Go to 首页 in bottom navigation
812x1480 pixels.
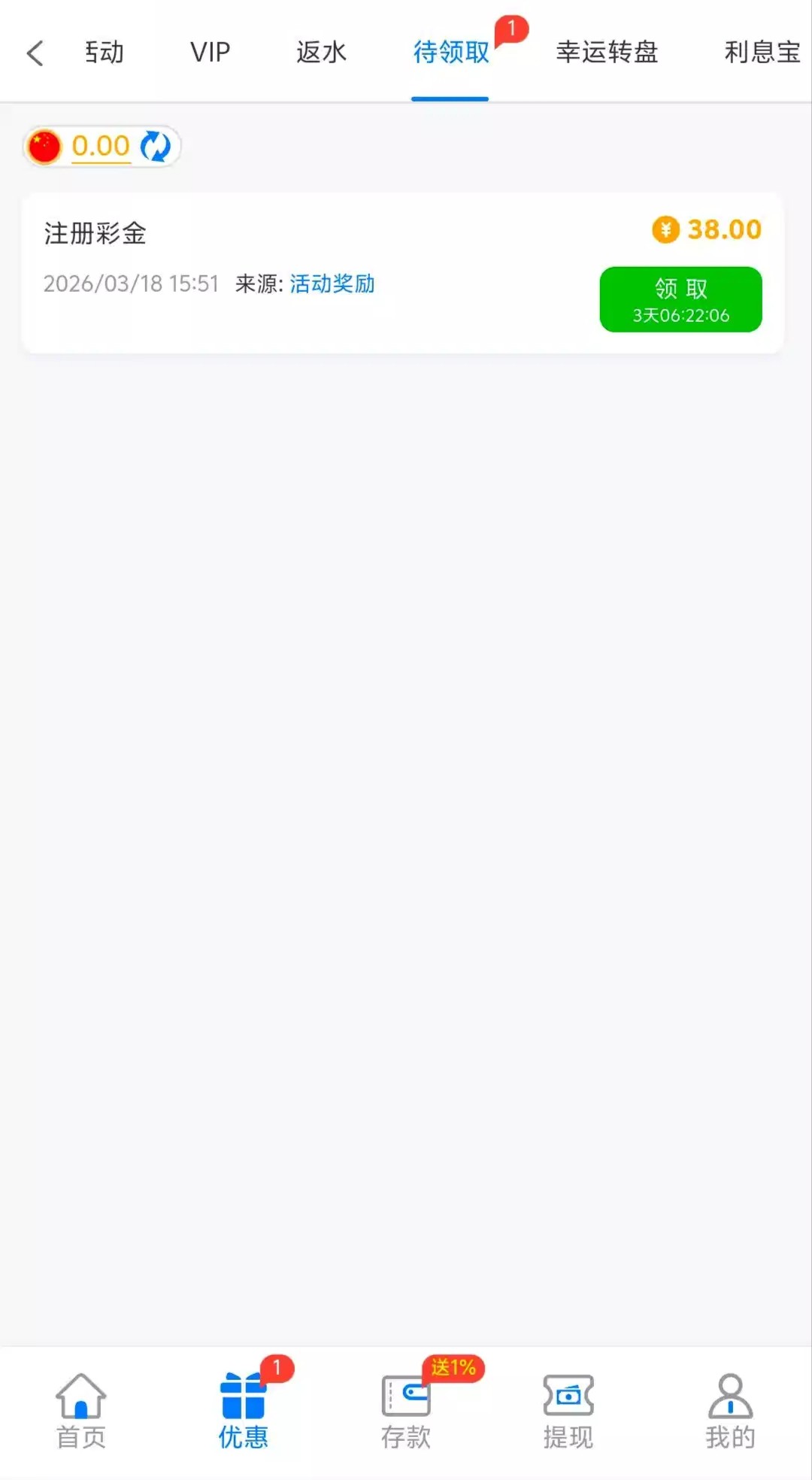click(x=81, y=1412)
